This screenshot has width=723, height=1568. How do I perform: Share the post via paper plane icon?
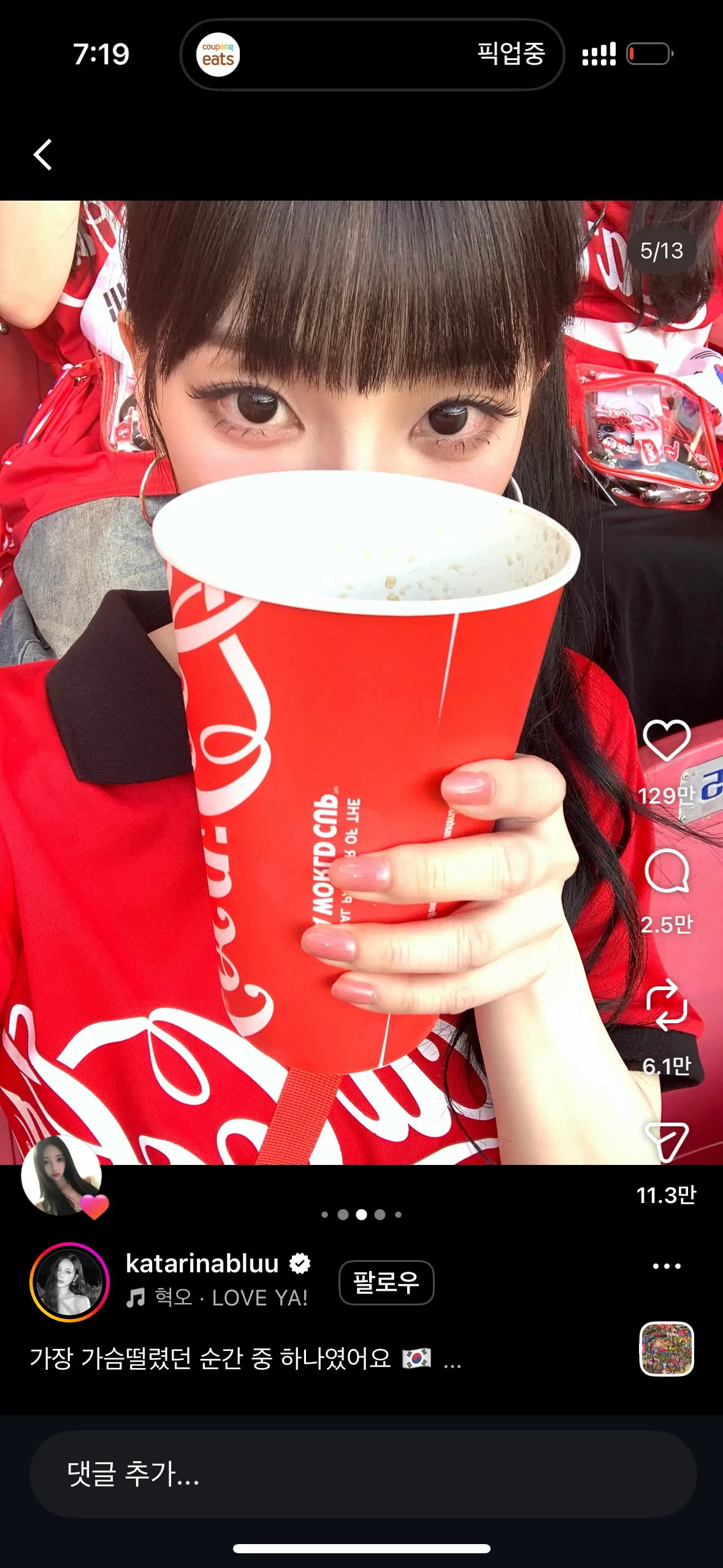pos(667,1142)
